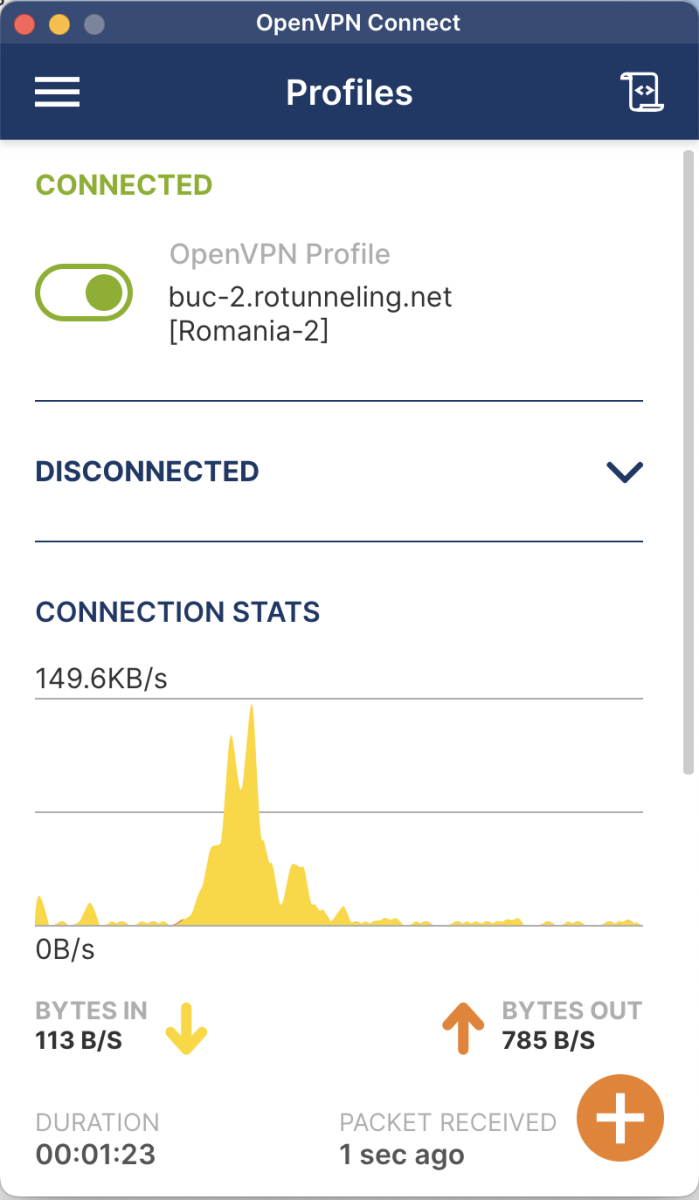This screenshot has width=699, height=1200.
Task: Open the import profile icon
Action: [641, 93]
